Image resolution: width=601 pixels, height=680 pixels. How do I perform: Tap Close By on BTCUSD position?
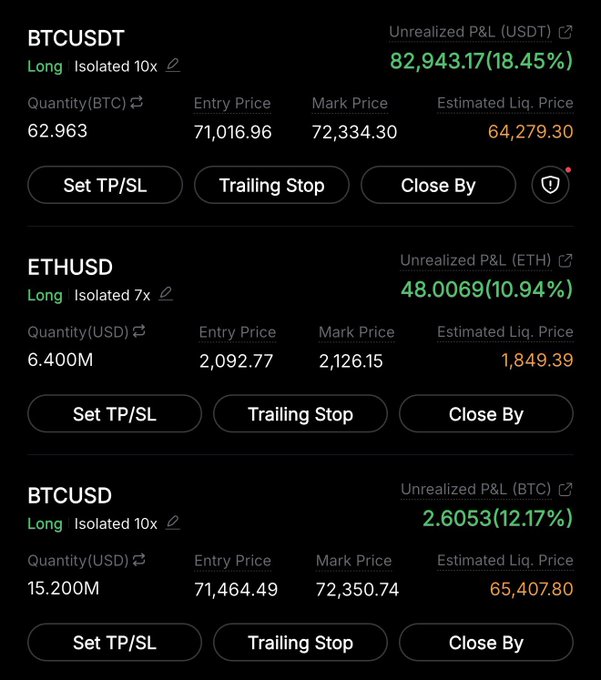(486, 642)
